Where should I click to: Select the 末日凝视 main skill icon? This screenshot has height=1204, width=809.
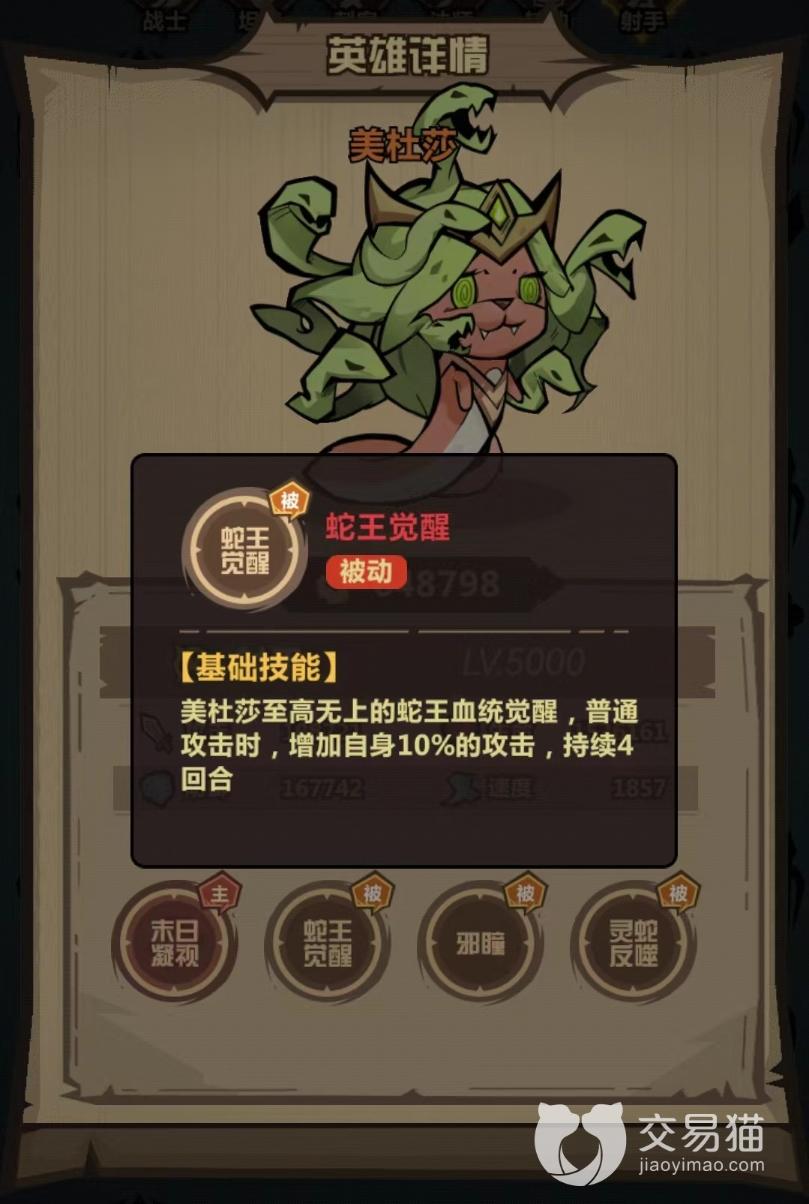pyautogui.click(x=174, y=942)
